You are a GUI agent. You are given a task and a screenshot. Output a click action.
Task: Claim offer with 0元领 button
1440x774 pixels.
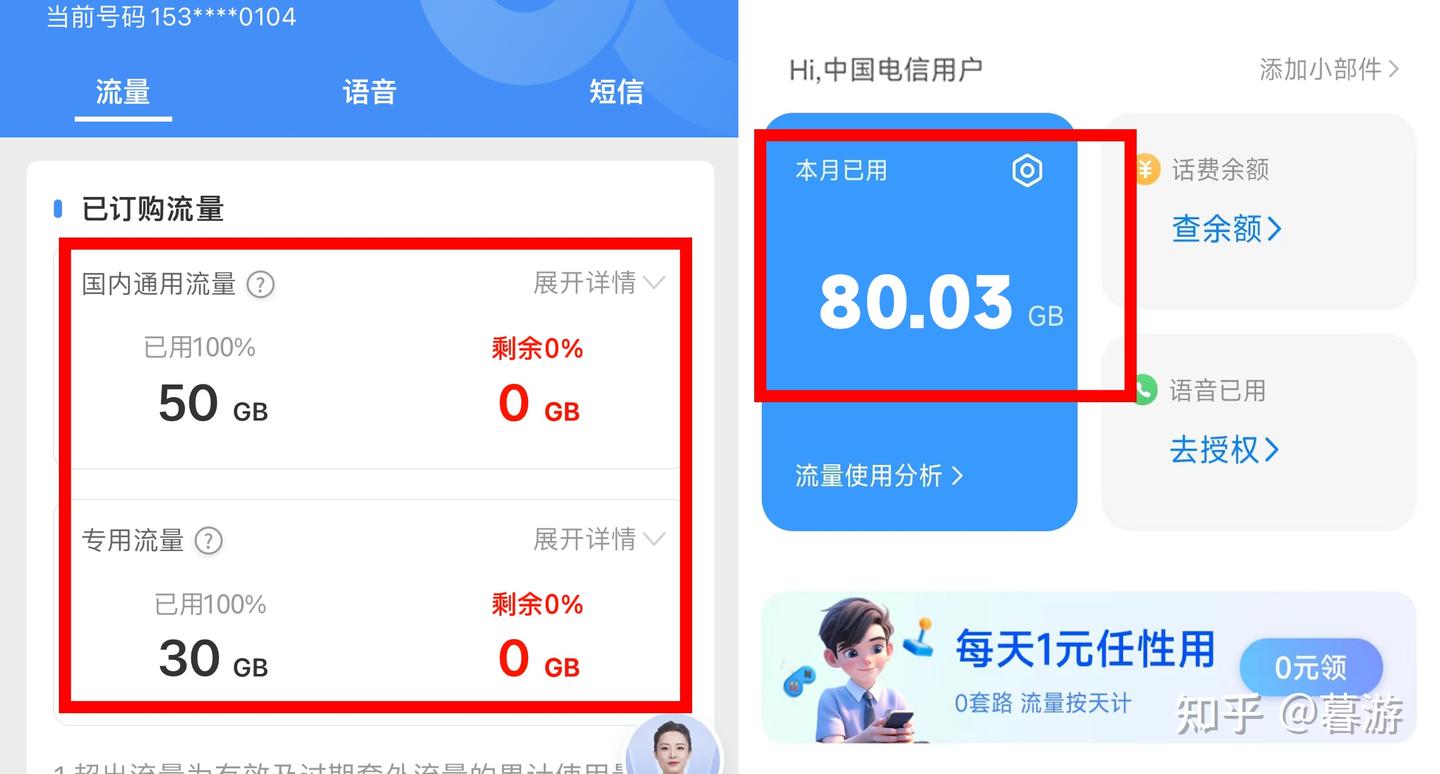1310,667
